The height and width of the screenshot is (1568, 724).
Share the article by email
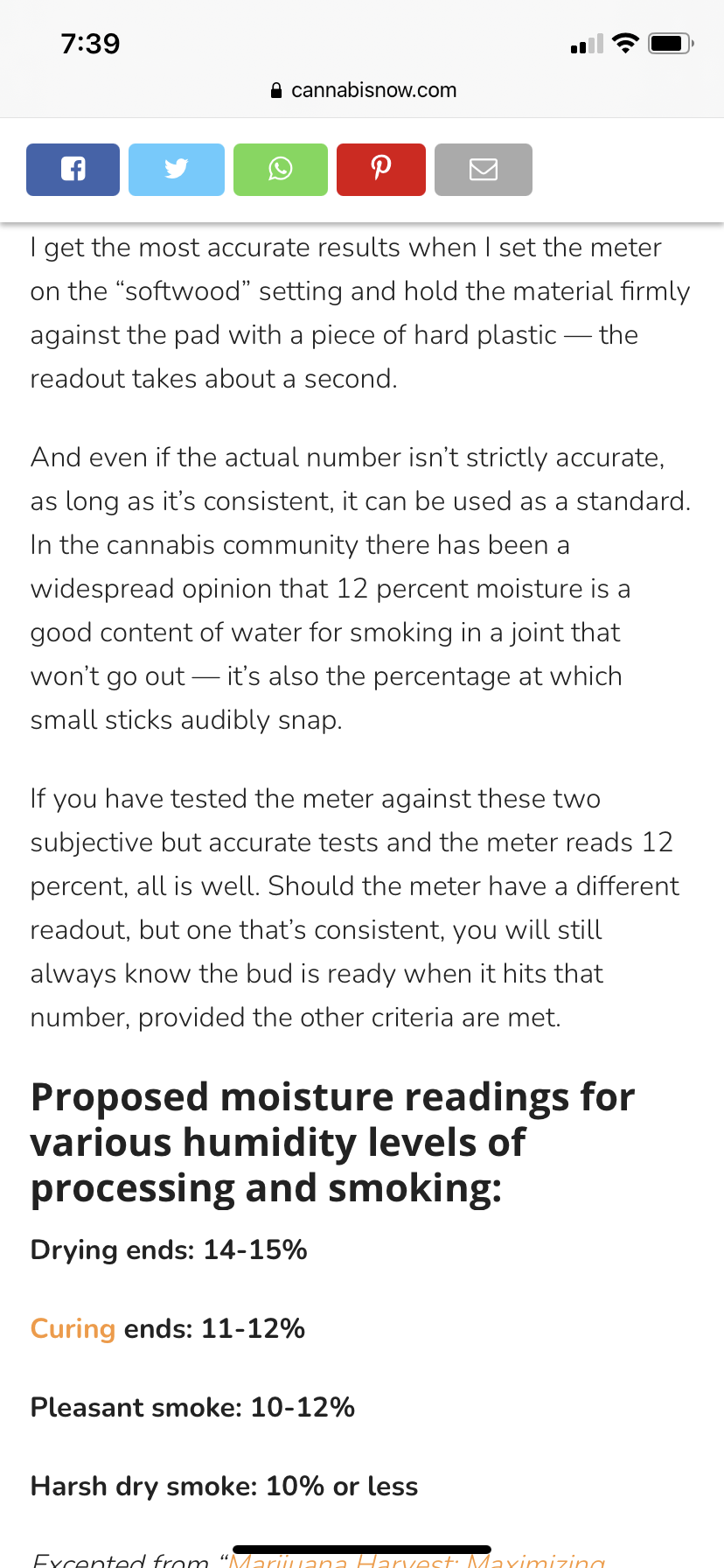484,170
